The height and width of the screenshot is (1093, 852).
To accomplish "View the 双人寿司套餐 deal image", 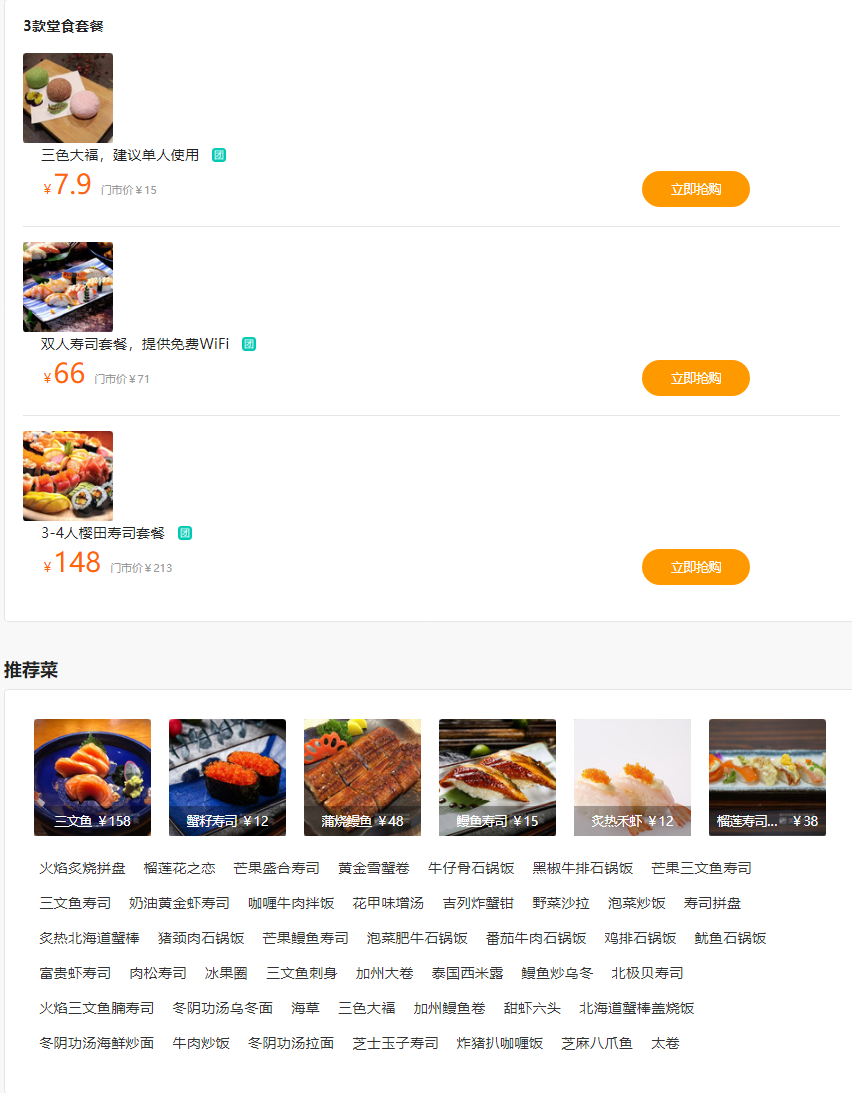I will [68, 287].
